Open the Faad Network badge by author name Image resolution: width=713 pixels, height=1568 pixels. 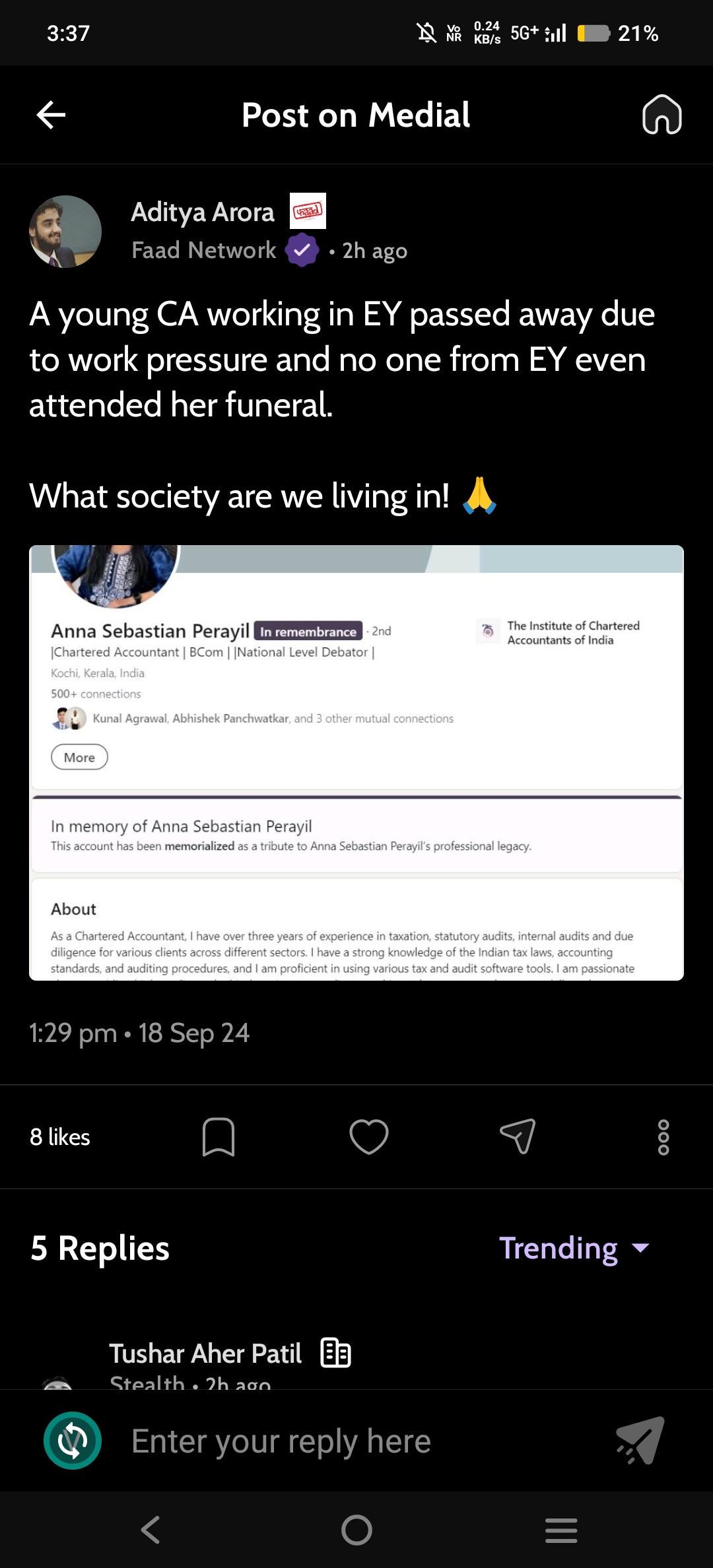pos(308,211)
